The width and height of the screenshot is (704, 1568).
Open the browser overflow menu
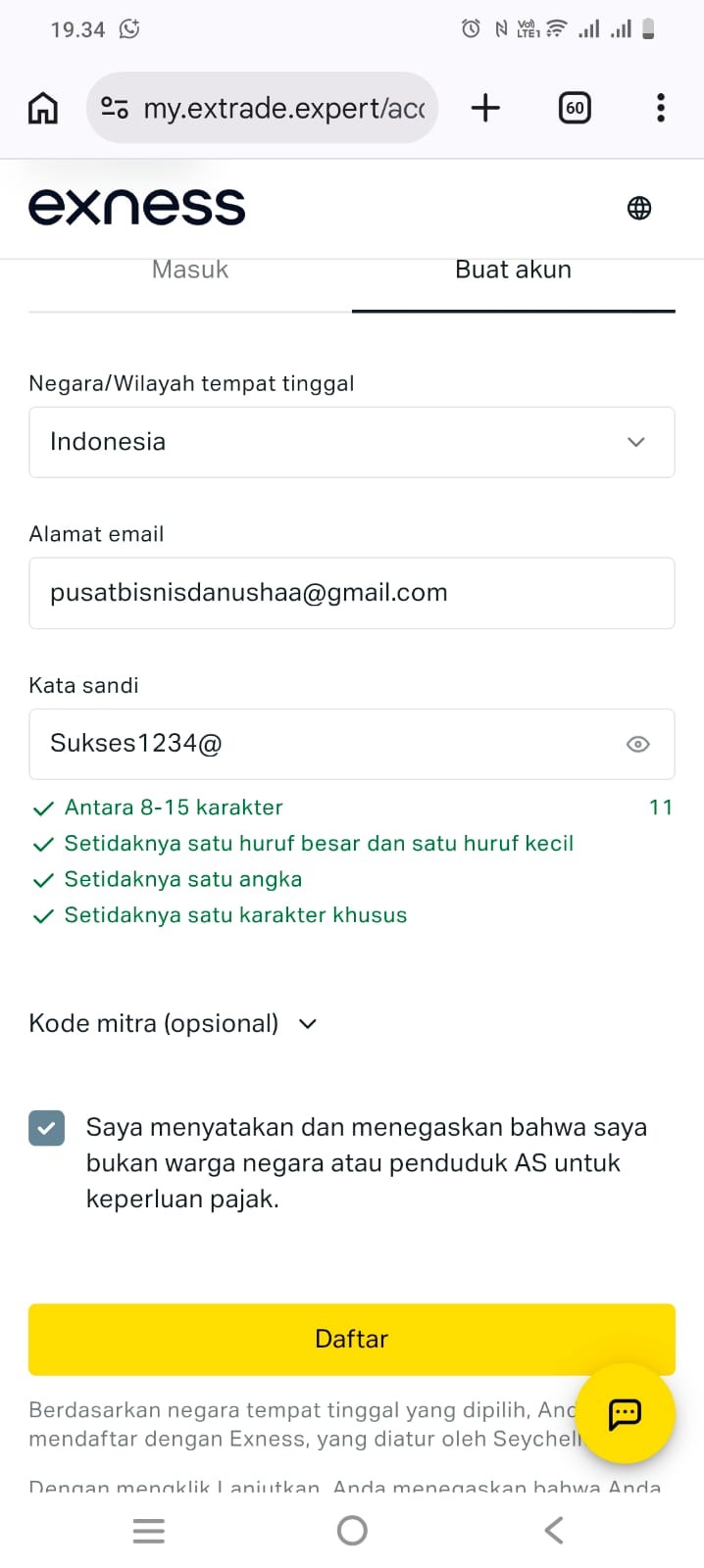tap(660, 108)
